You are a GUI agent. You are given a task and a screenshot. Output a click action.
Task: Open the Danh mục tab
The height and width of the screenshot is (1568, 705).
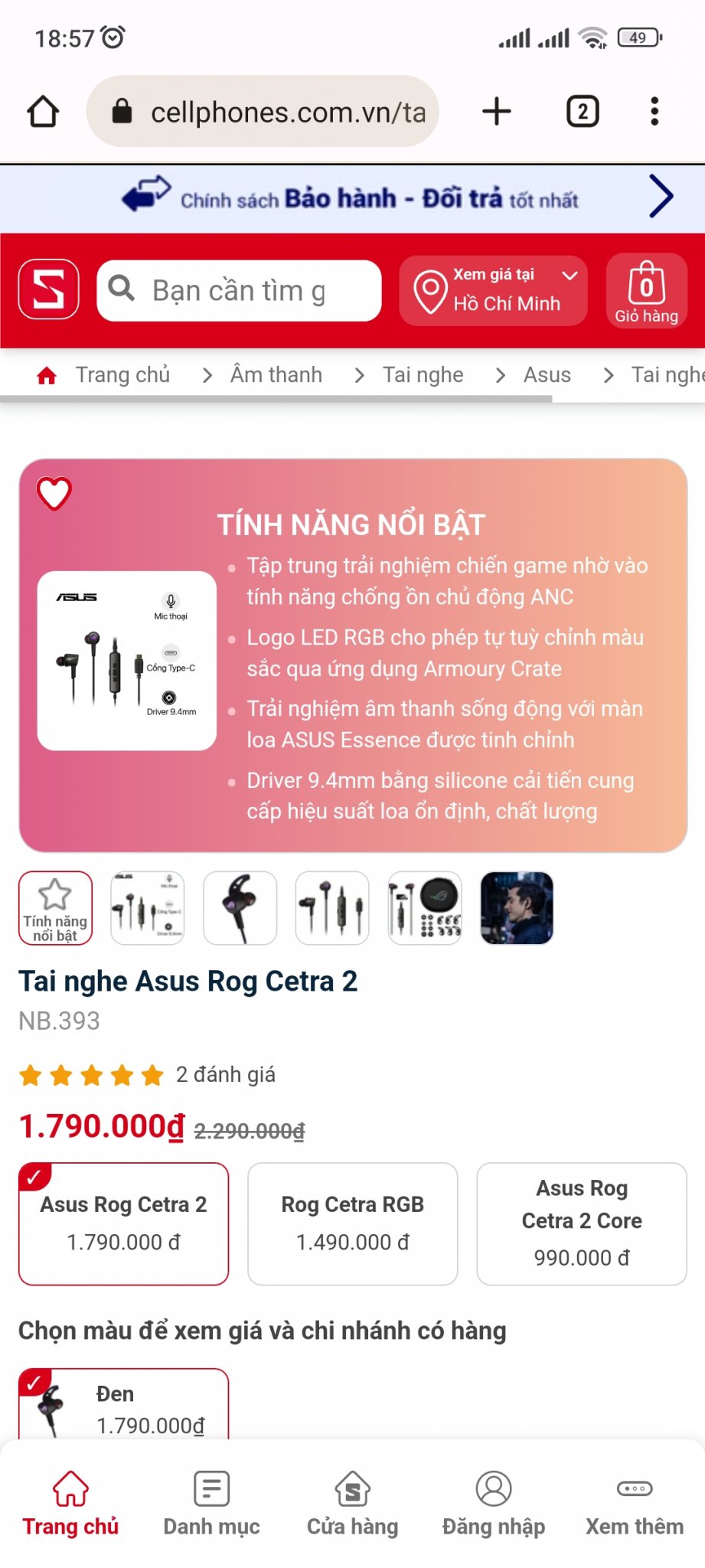[x=211, y=1504]
